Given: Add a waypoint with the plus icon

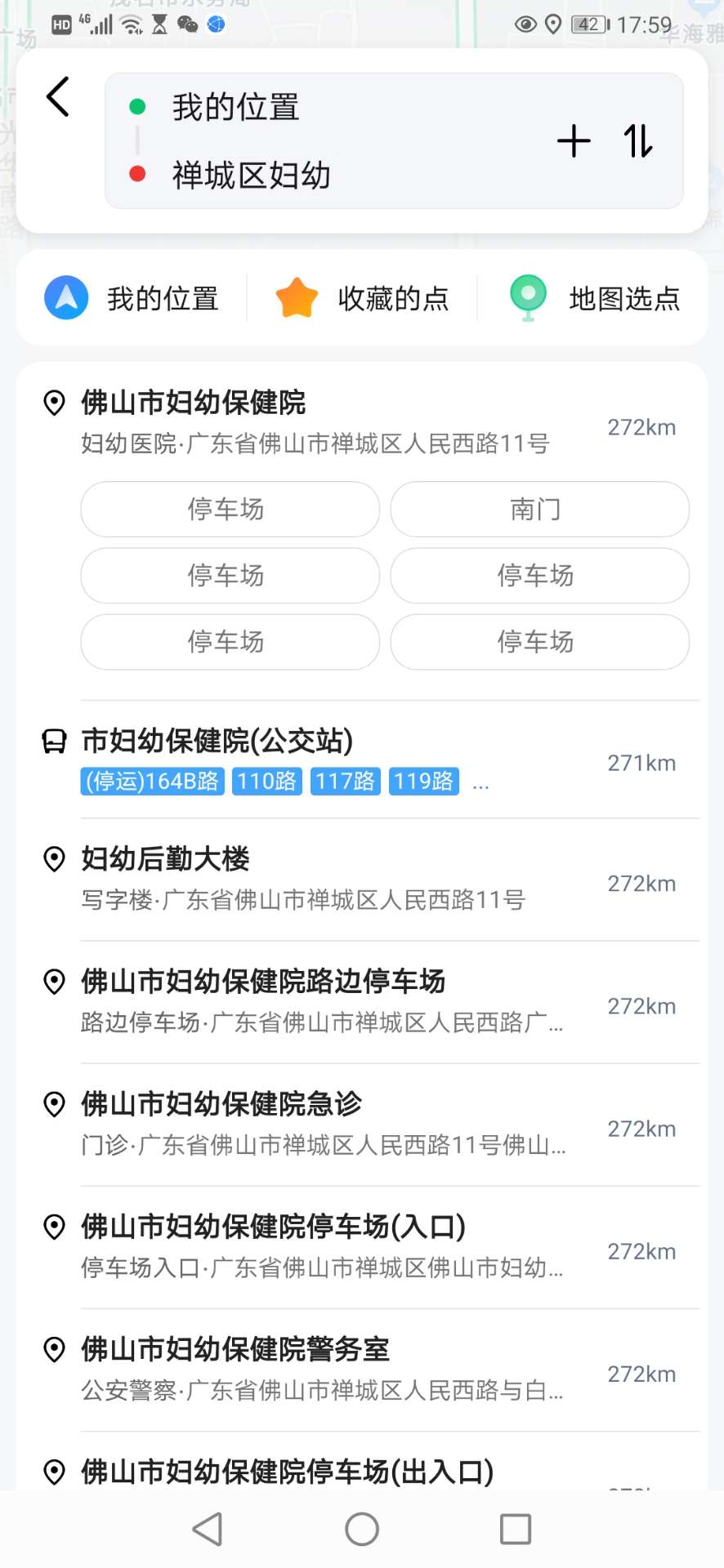Looking at the screenshot, I should pos(574,141).
